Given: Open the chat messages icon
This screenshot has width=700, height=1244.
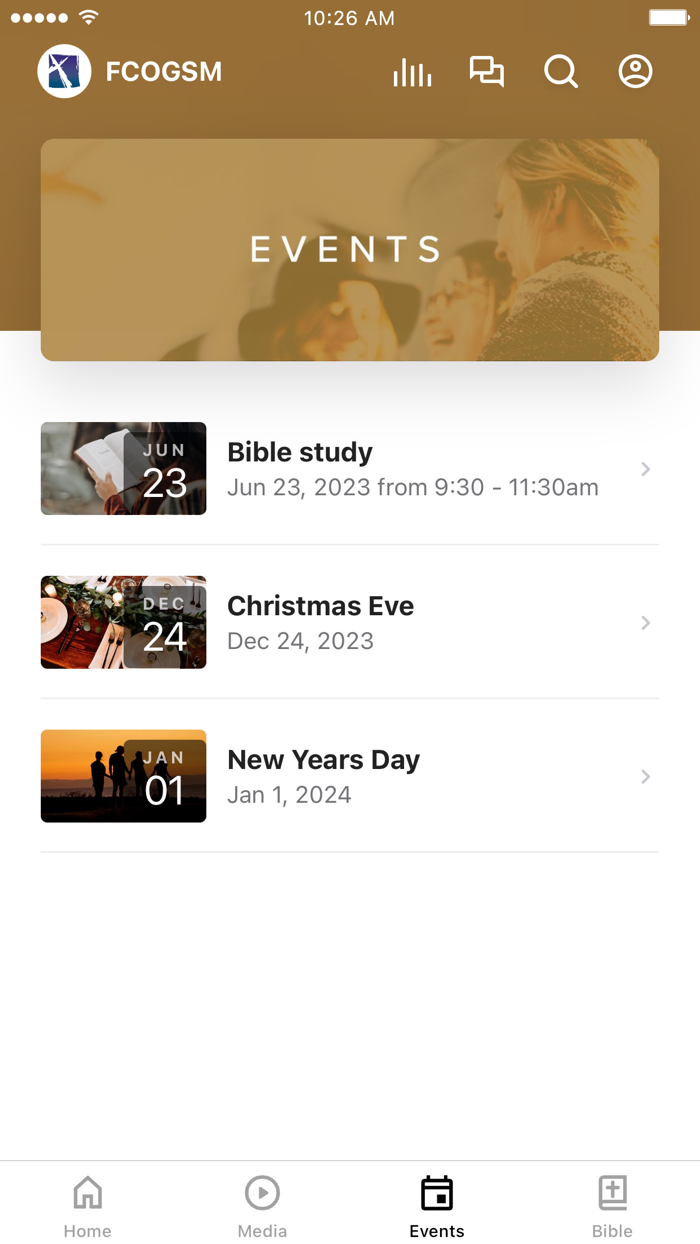Looking at the screenshot, I should [487, 72].
